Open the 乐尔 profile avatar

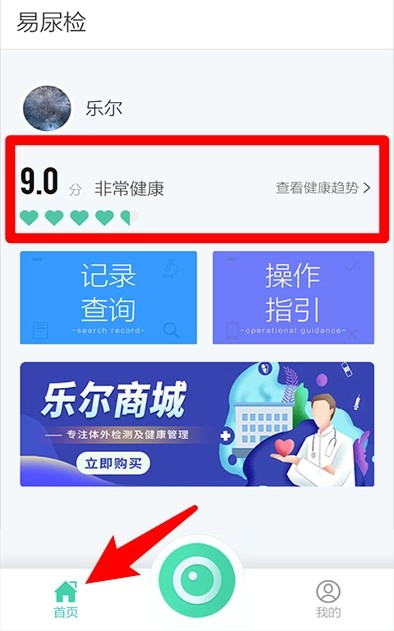(x=47, y=108)
